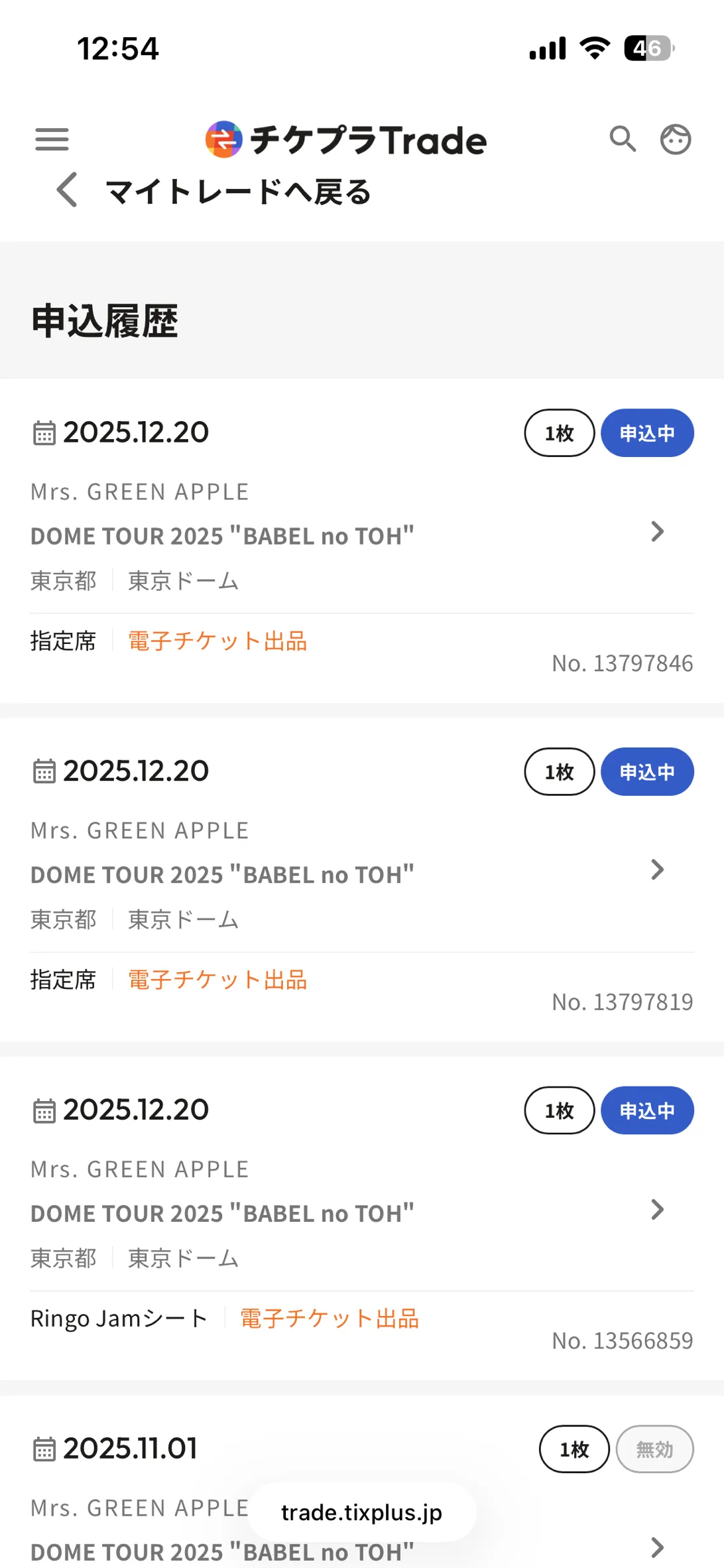Image resolution: width=724 pixels, height=1568 pixels.
Task: View the Ringo Jamシート application No. 13566859
Action: tap(656, 1210)
